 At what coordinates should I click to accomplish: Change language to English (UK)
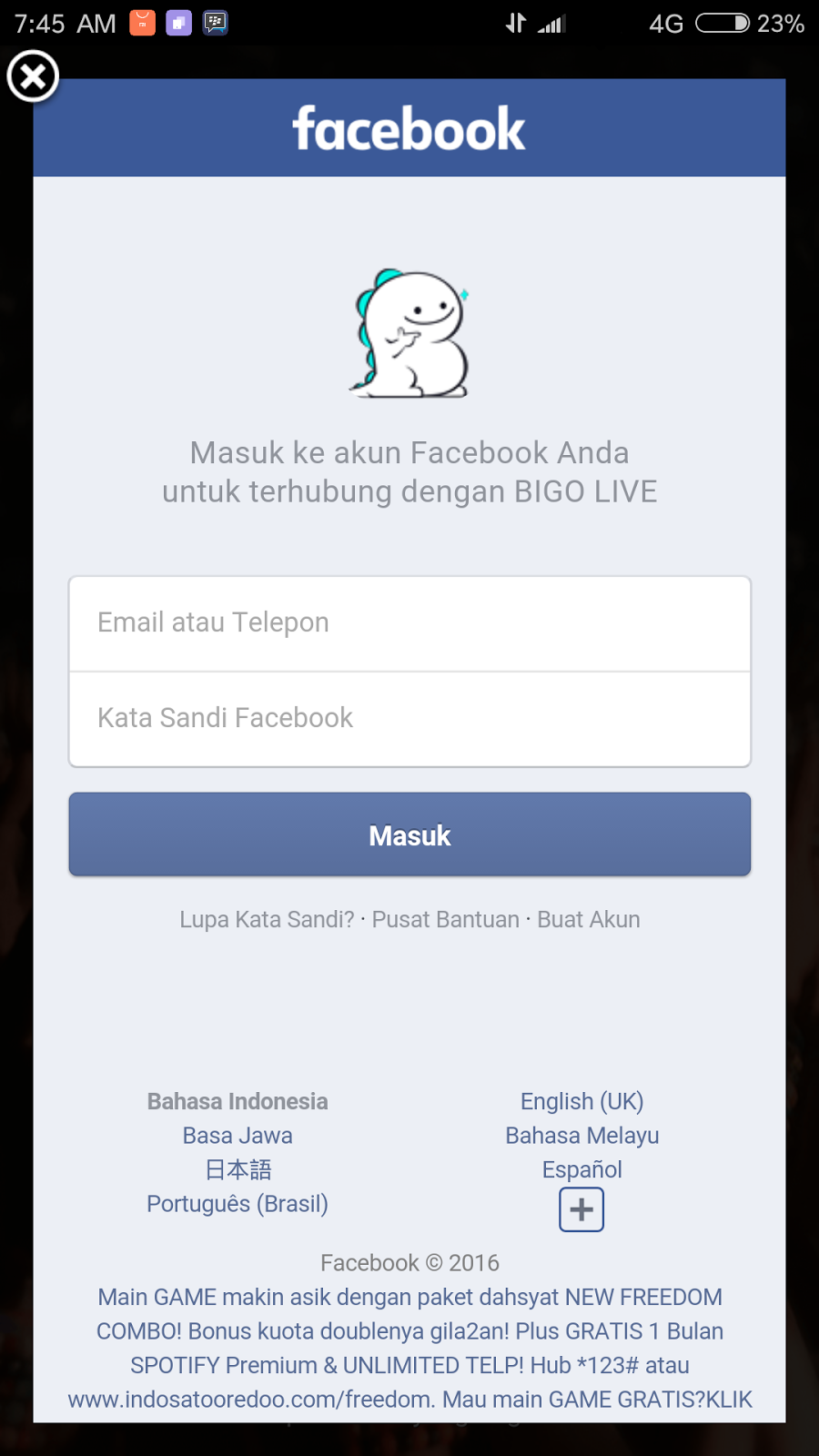pos(581,1102)
